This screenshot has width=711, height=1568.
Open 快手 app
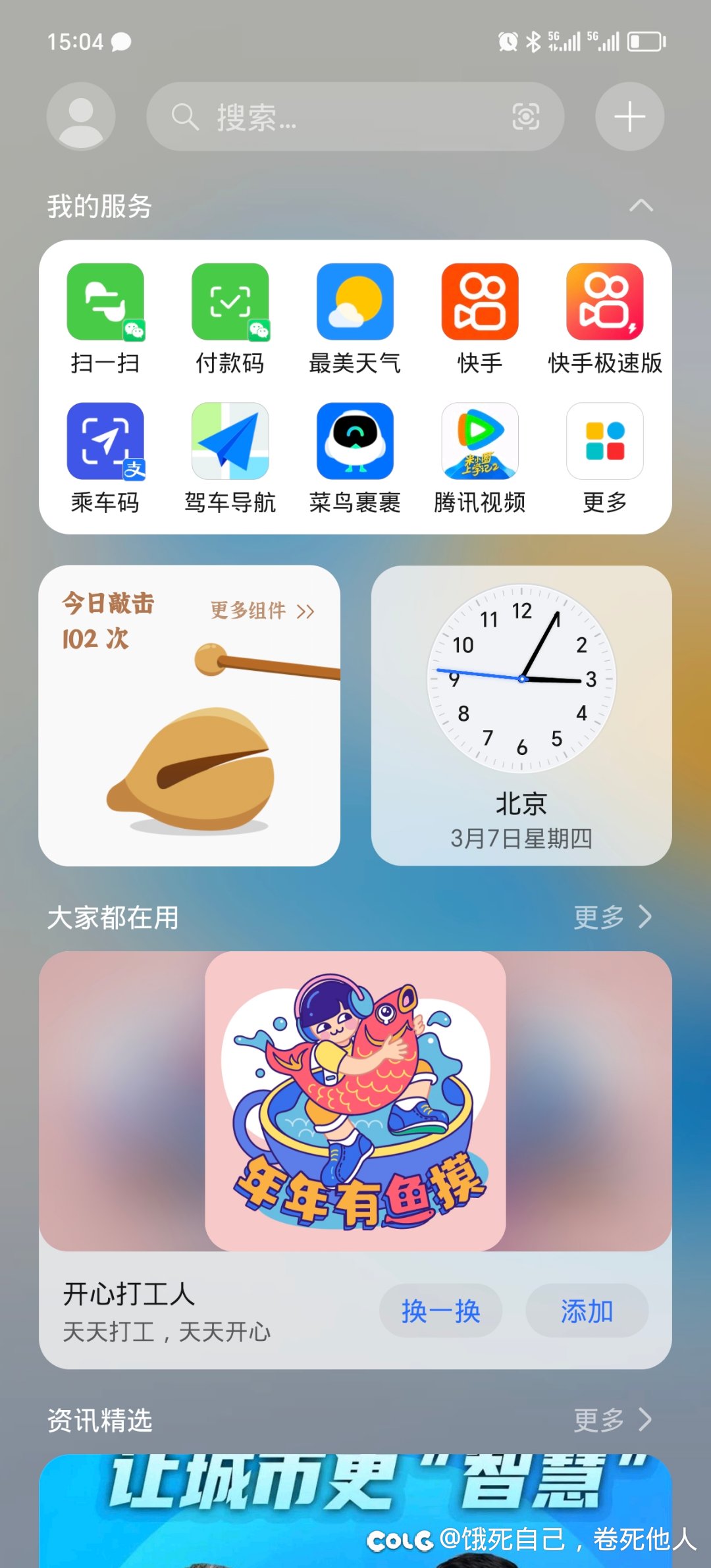(480, 319)
